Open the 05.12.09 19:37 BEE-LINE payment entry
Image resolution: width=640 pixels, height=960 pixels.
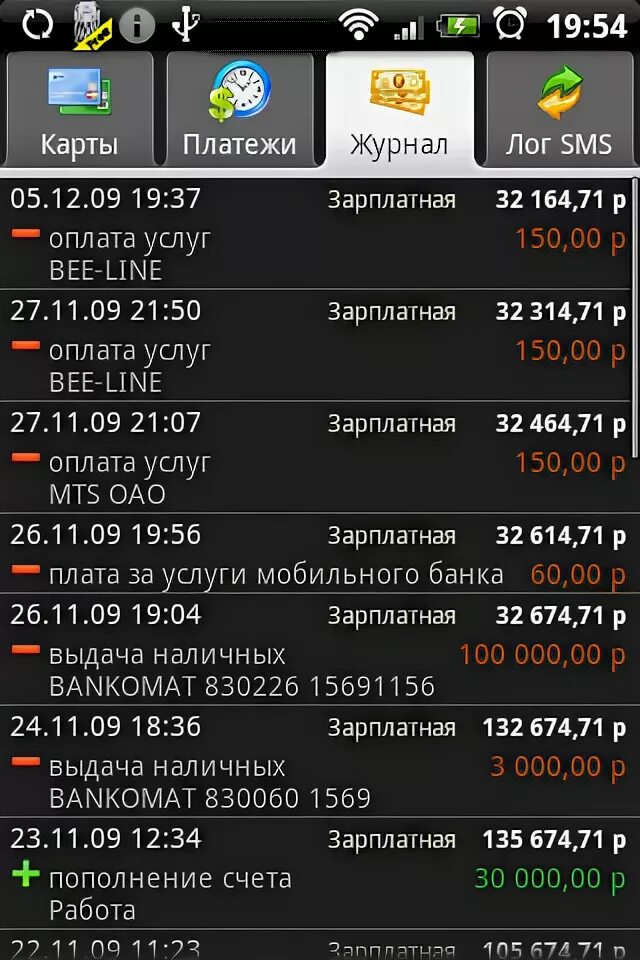318,234
